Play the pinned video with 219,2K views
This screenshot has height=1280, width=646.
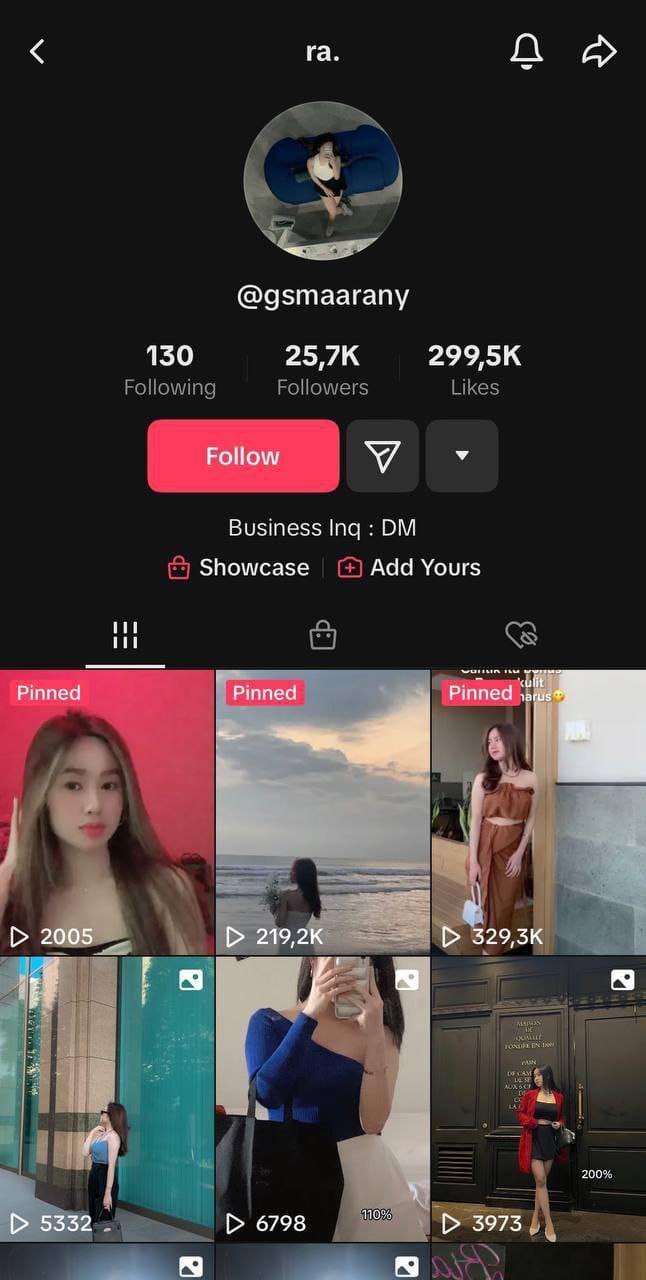pyautogui.click(x=323, y=812)
